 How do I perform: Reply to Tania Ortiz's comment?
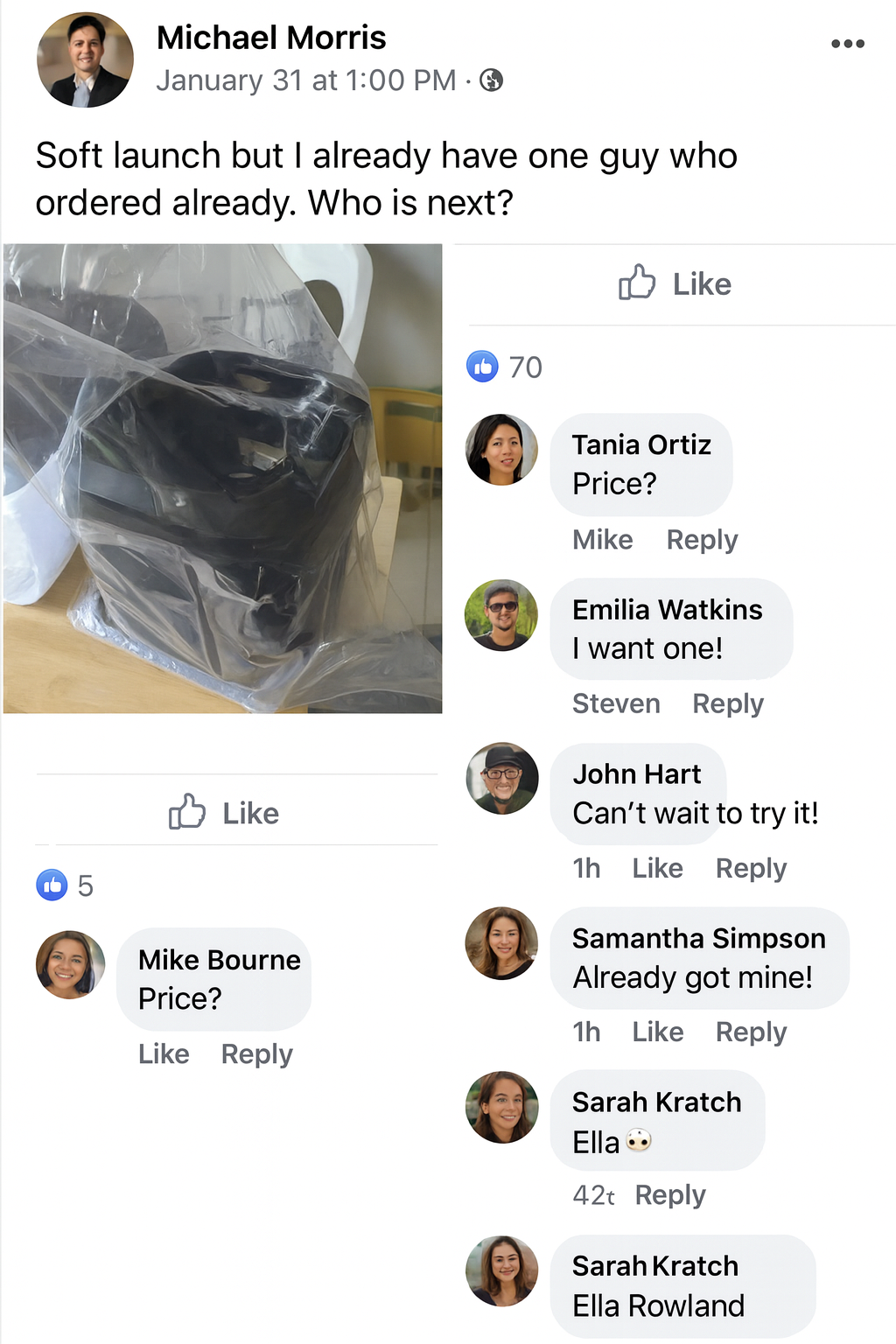coord(702,540)
